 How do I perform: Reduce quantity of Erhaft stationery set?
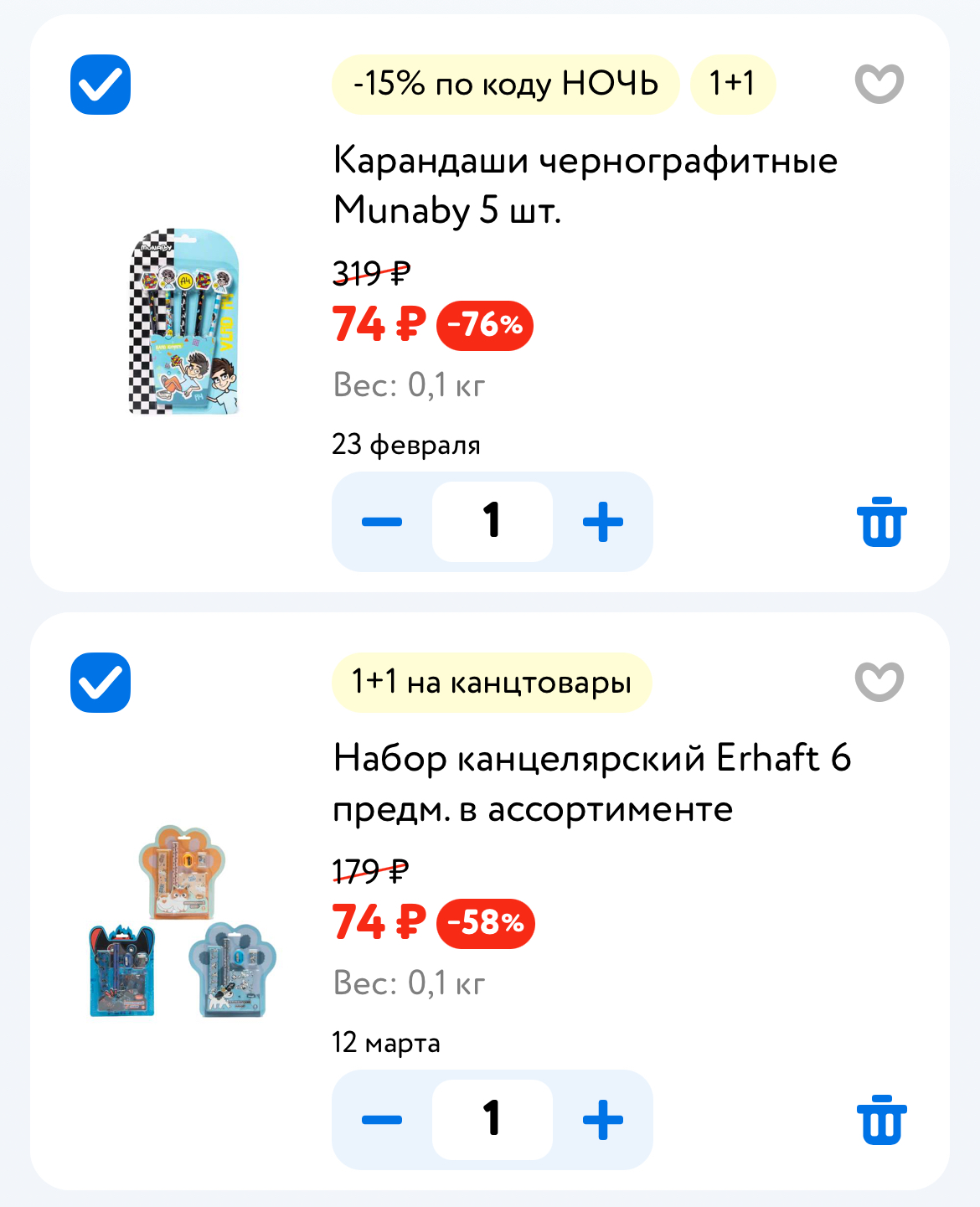point(382,1120)
